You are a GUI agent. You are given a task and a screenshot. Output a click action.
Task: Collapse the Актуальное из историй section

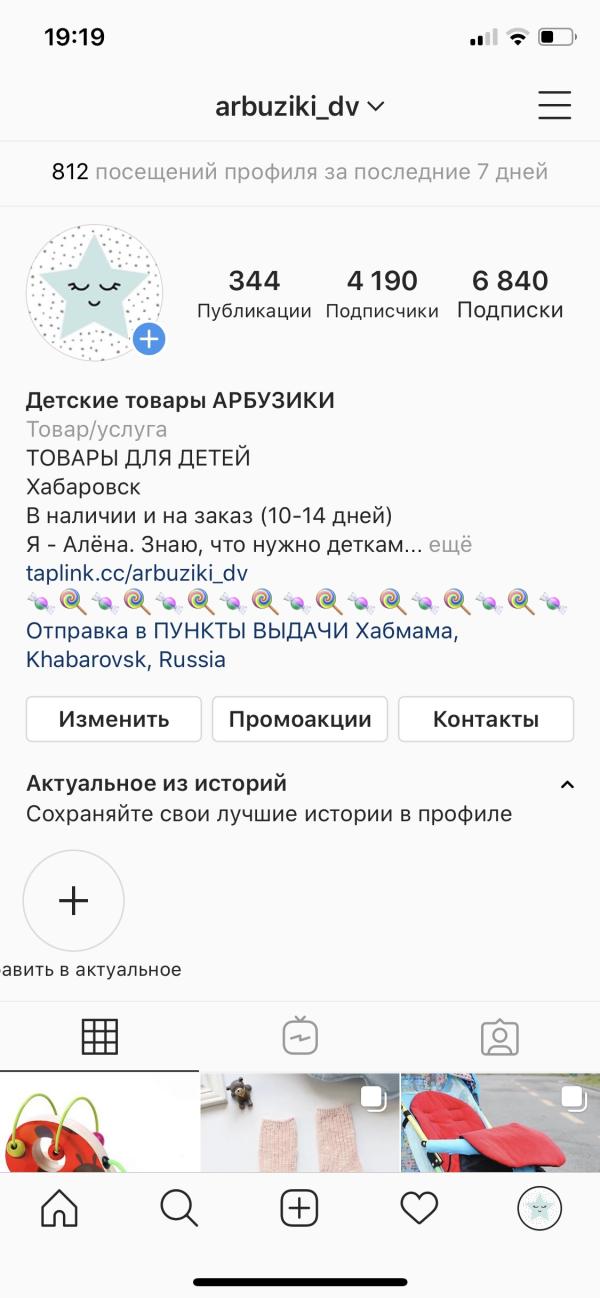point(567,785)
